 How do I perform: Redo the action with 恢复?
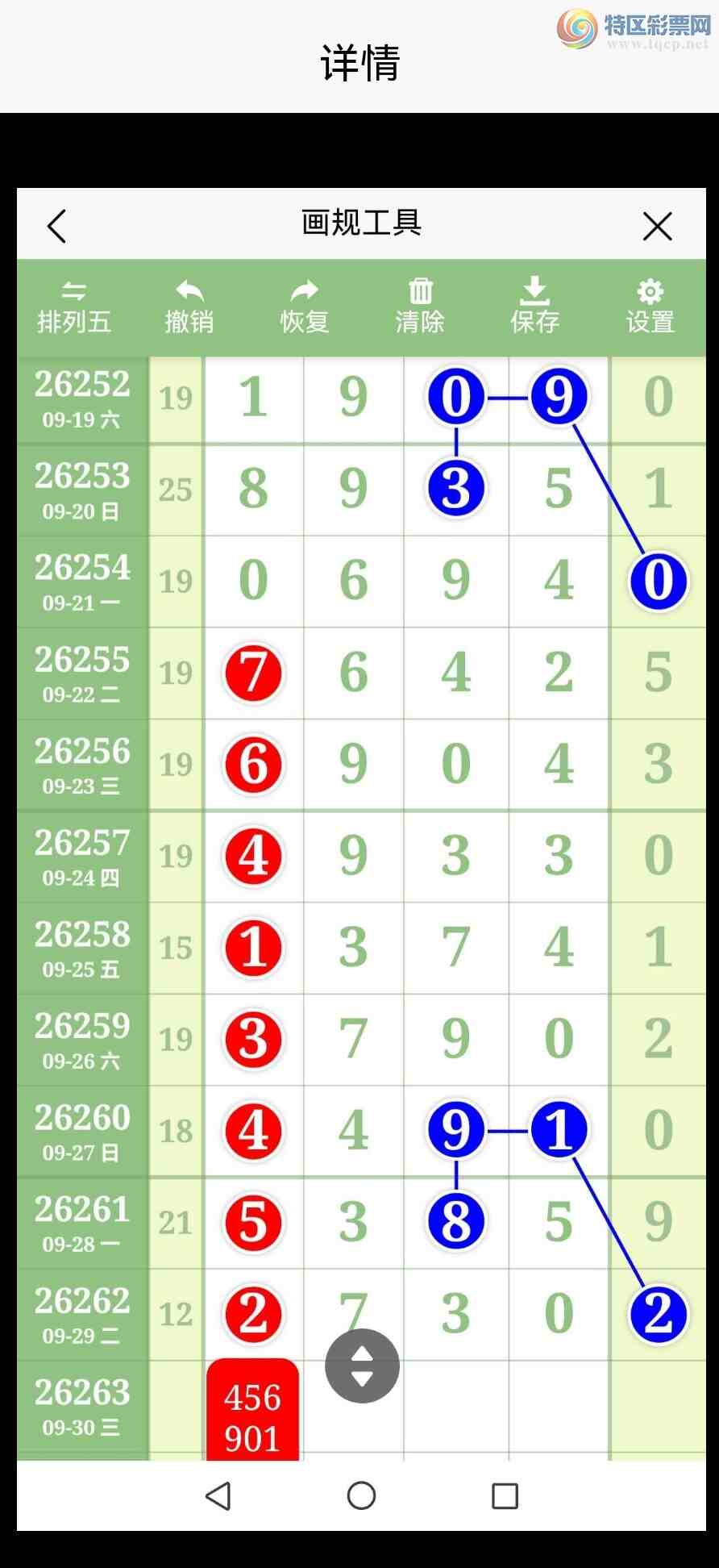(305, 307)
